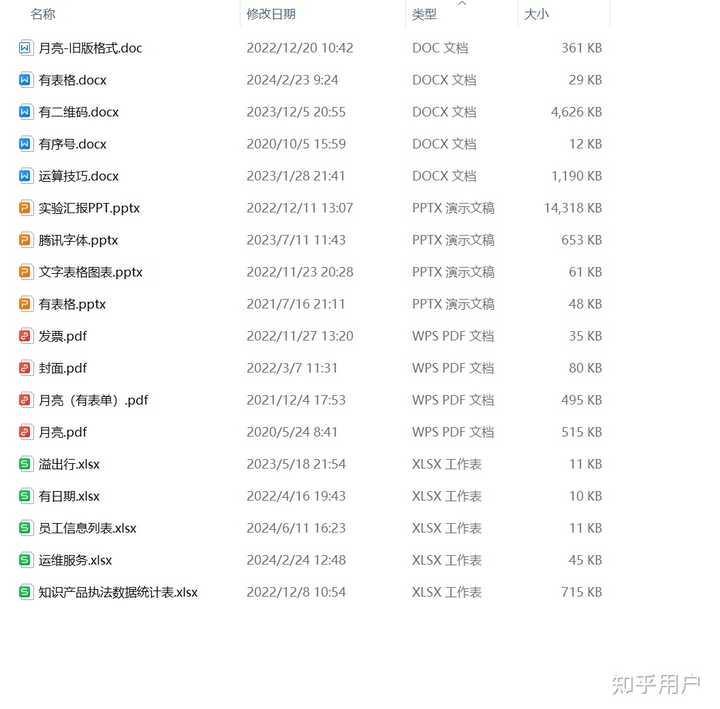Select the file 腾讯字体.pptx

(x=78, y=240)
